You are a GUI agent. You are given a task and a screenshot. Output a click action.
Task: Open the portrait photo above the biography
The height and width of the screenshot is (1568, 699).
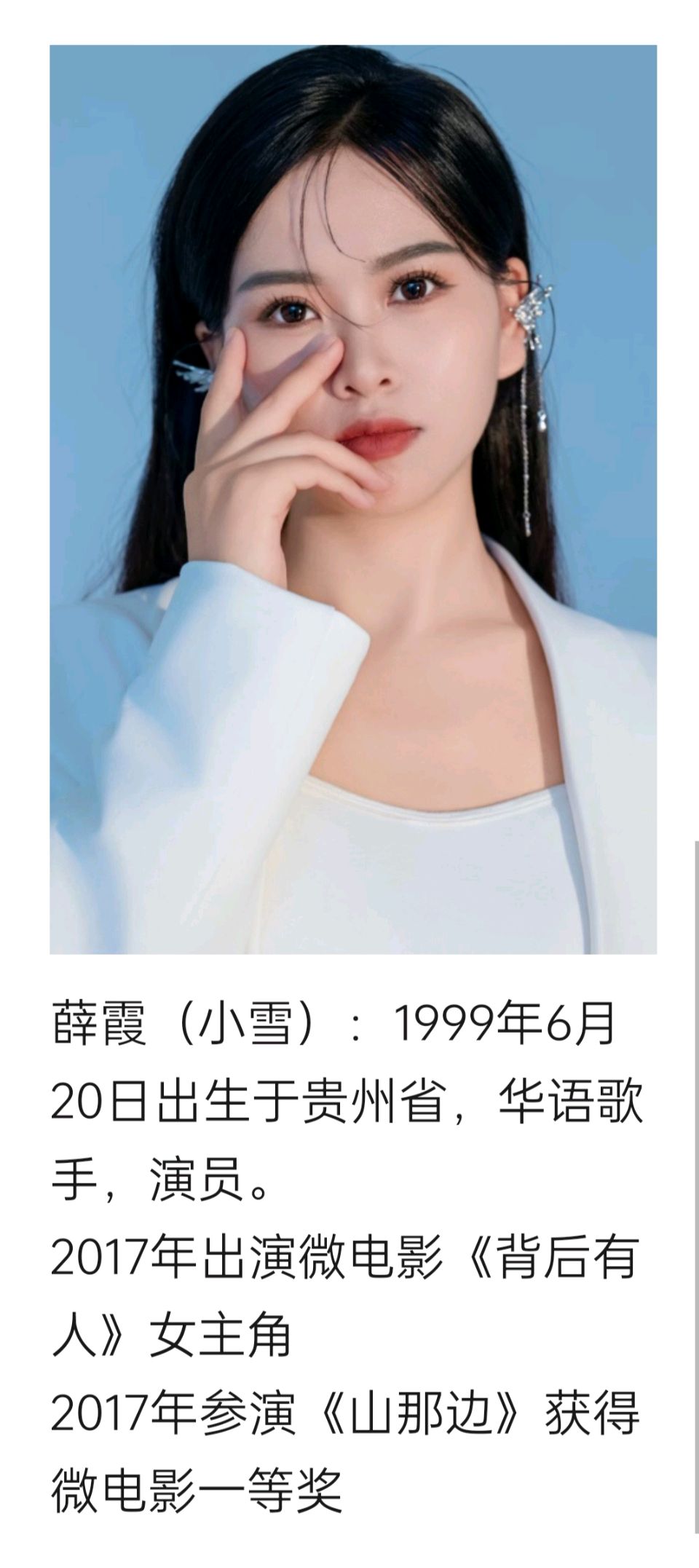[353, 500]
